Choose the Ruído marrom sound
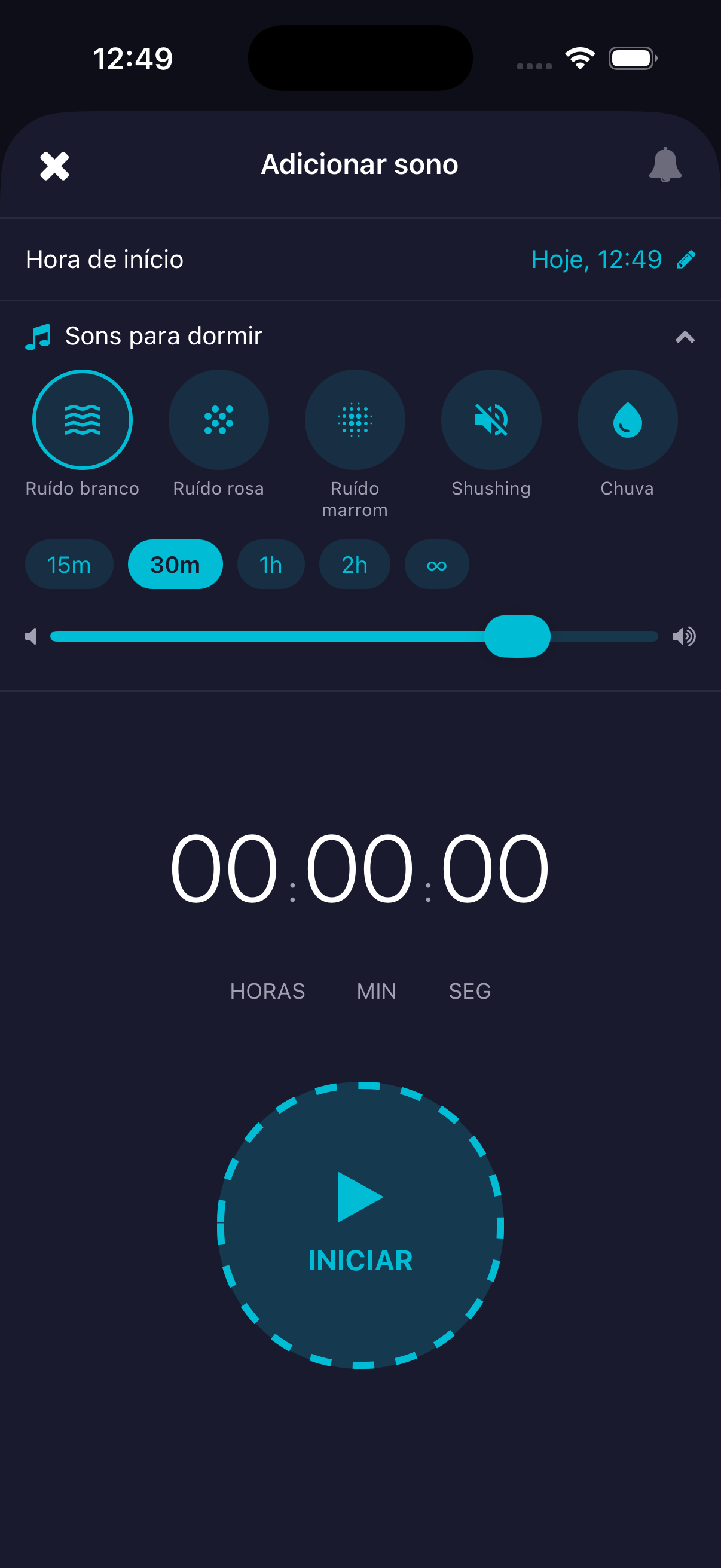The height and width of the screenshot is (1568, 721). coord(355,419)
